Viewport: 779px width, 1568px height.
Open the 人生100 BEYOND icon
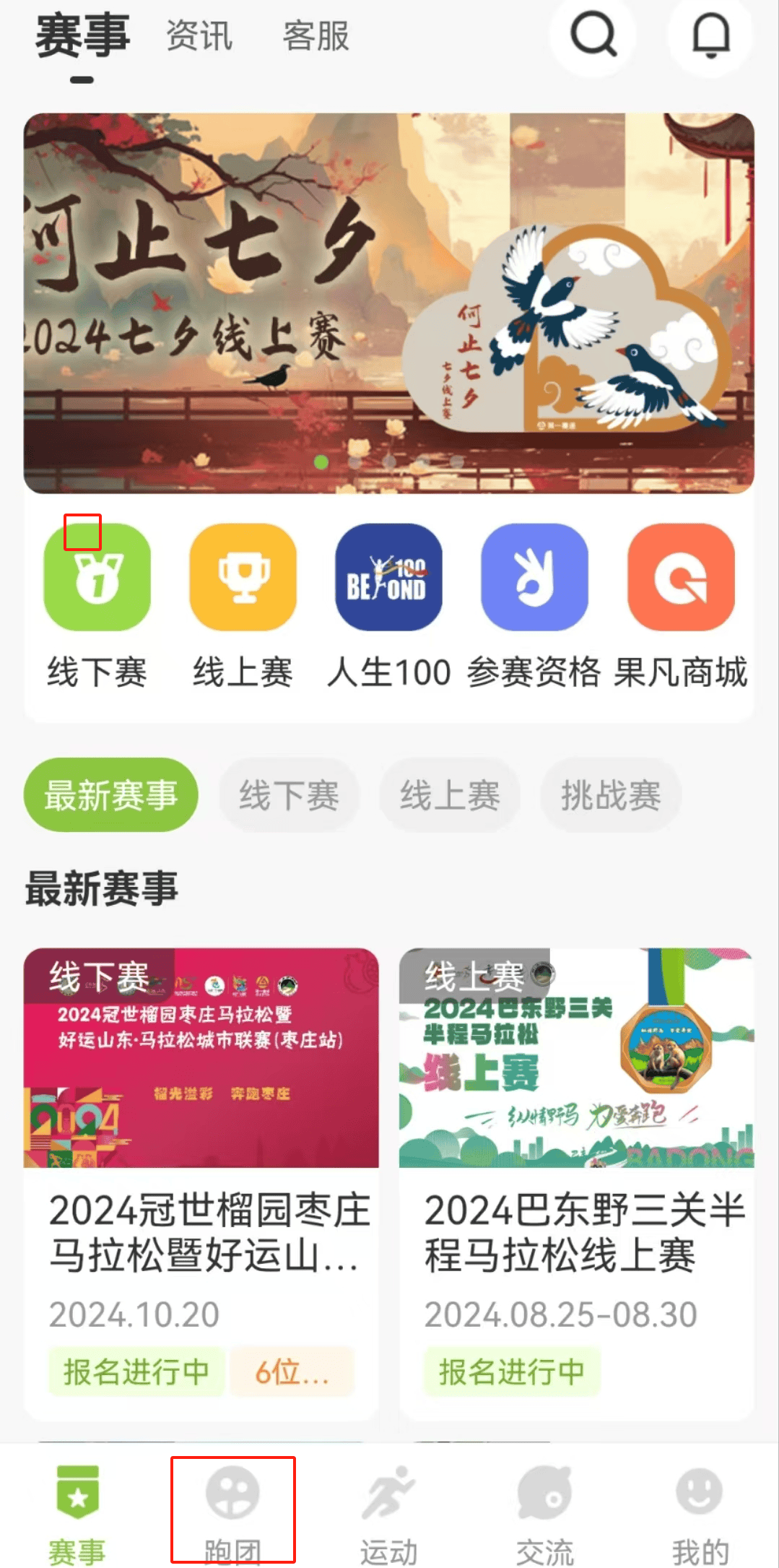(x=388, y=578)
